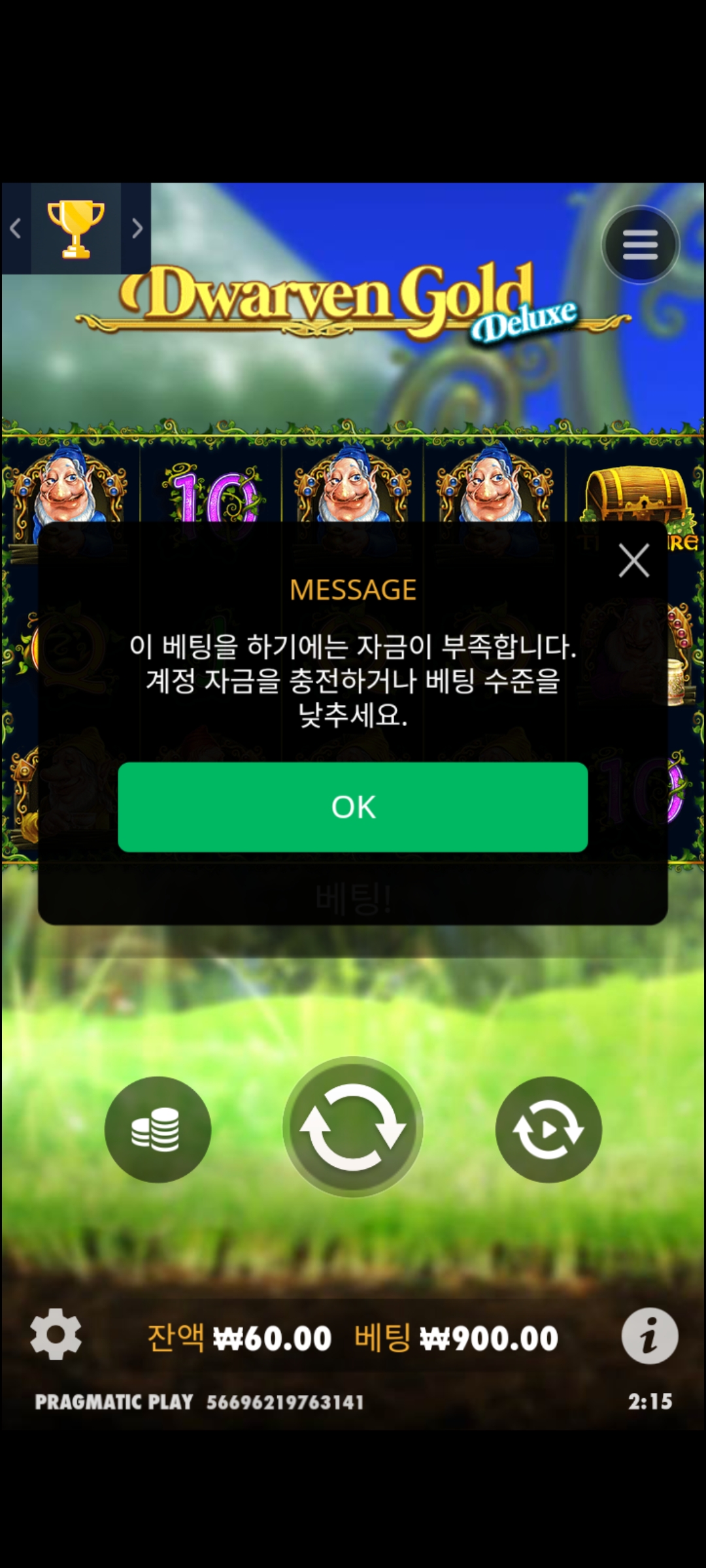This screenshot has width=706, height=1568.
Task: Open the game settings gear
Action: [56, 1334]
